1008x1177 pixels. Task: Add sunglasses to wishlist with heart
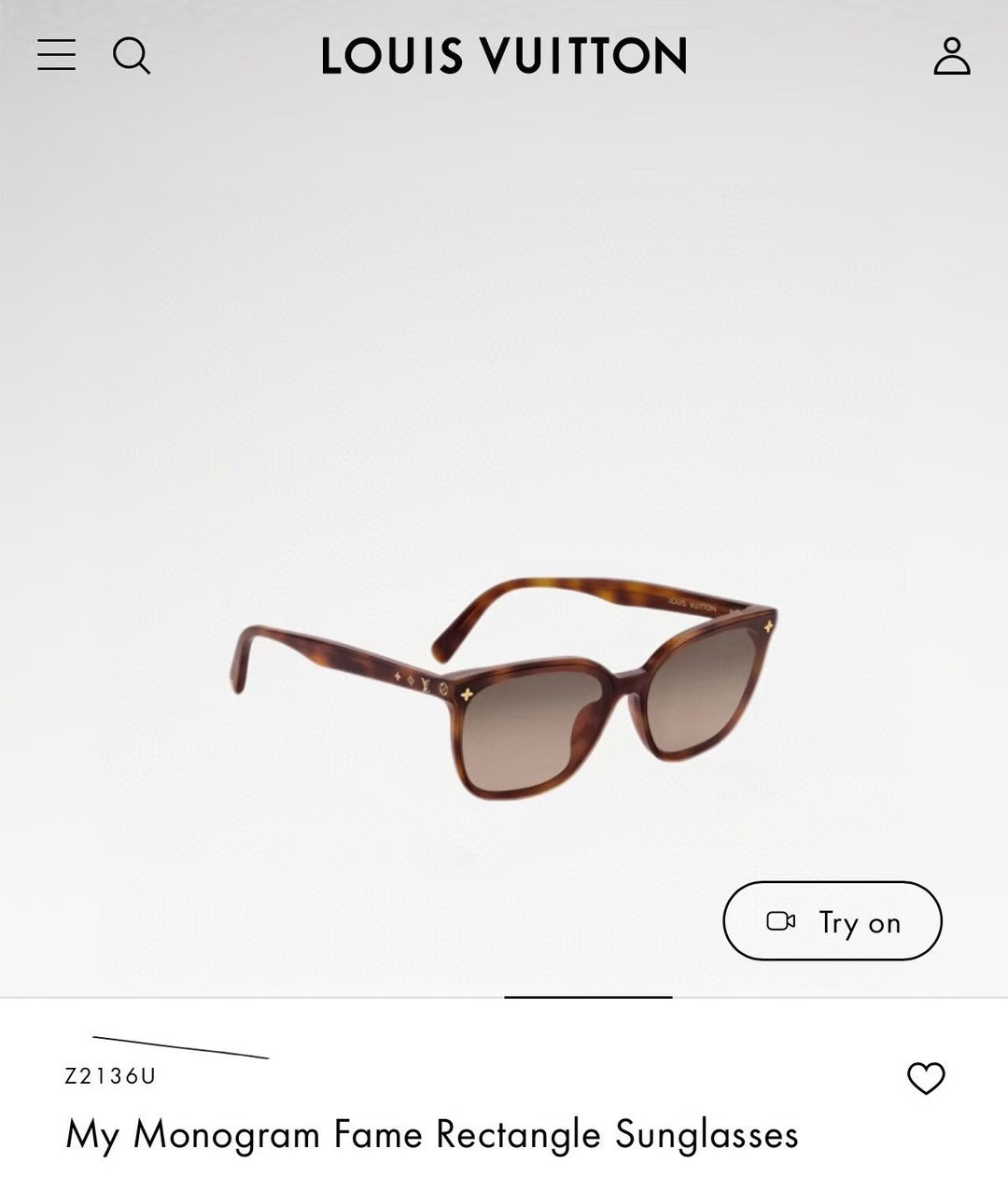926,1078
